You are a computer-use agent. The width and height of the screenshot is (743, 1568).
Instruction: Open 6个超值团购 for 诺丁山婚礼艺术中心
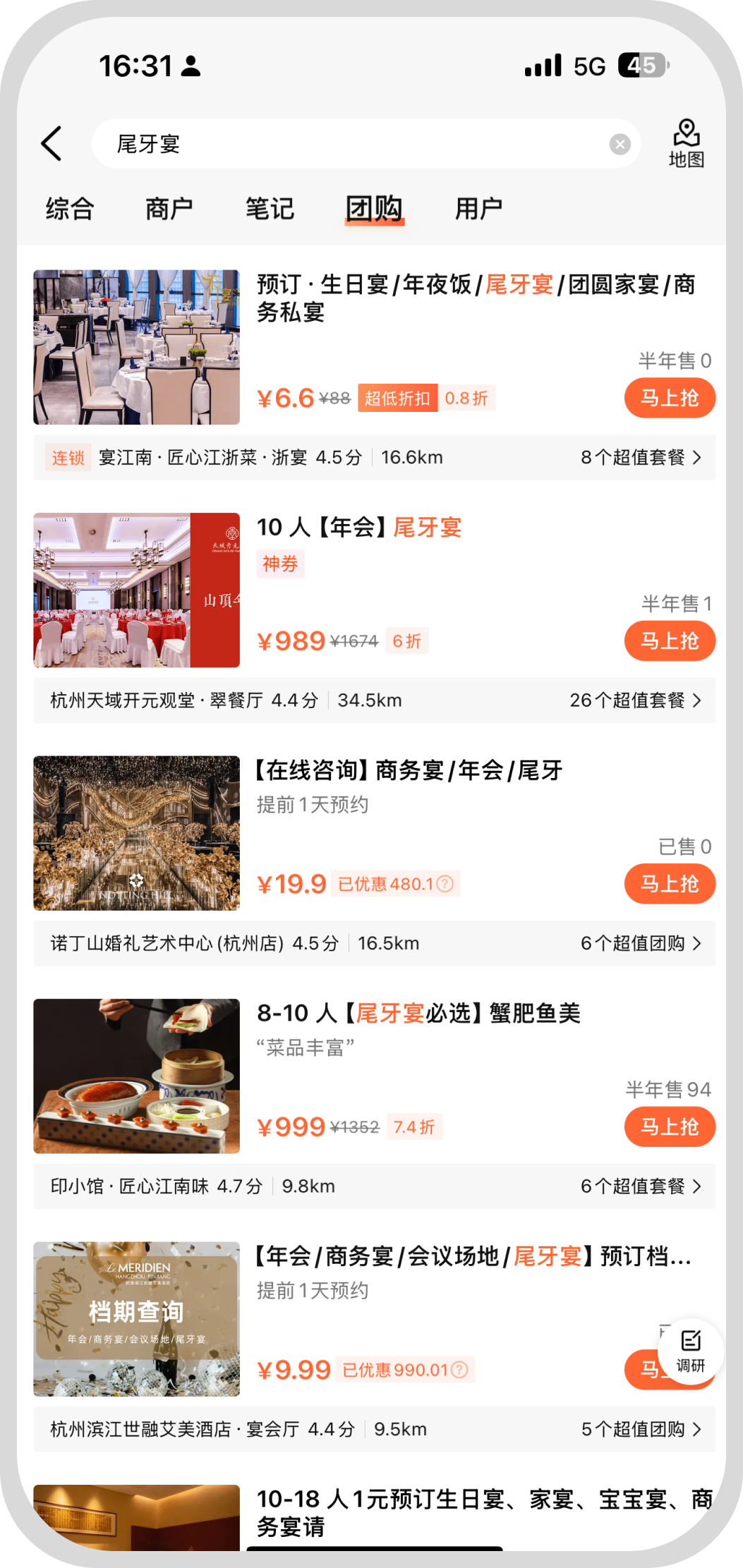640,944
